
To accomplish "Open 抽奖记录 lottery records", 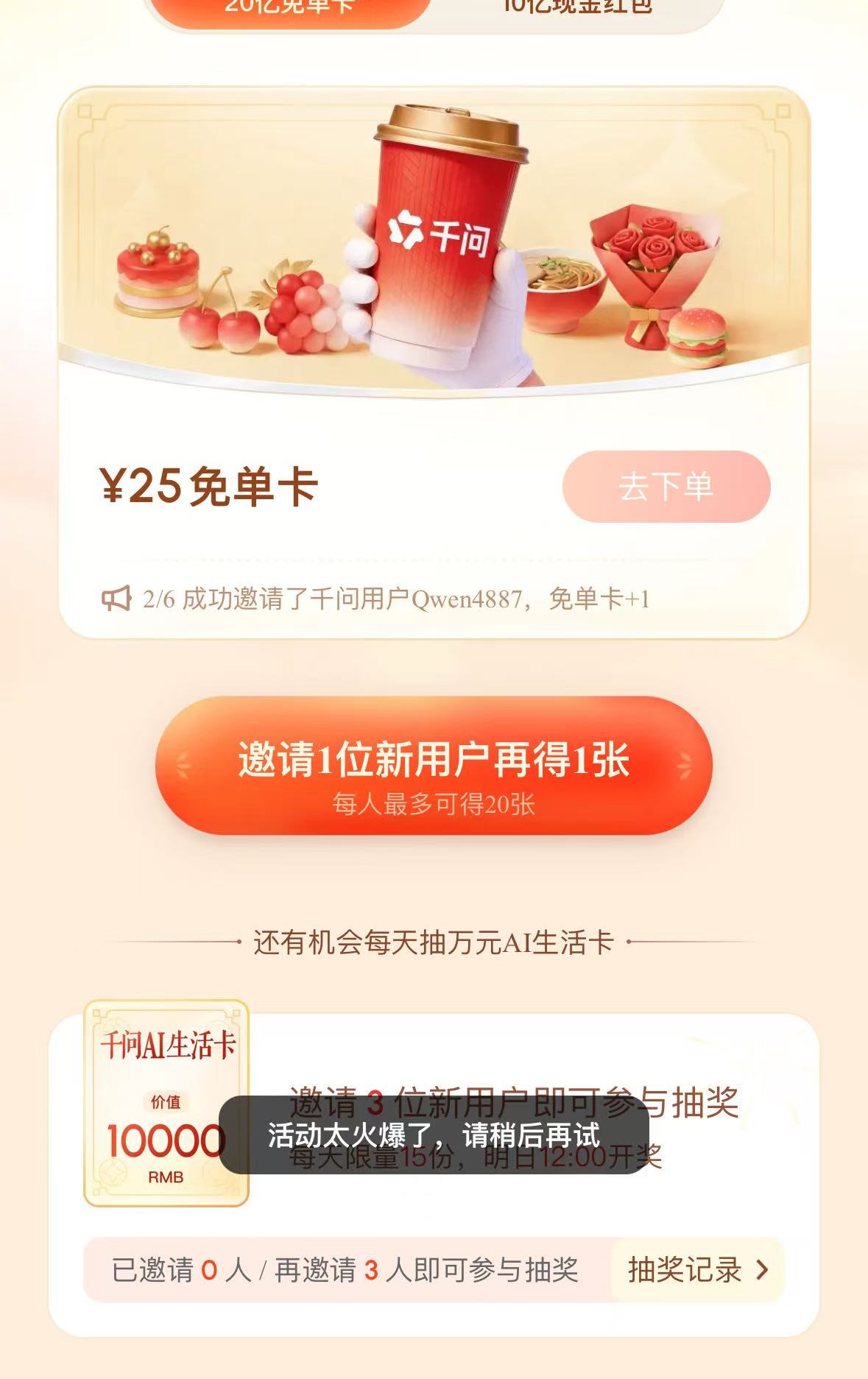I will coord(696,1269).
